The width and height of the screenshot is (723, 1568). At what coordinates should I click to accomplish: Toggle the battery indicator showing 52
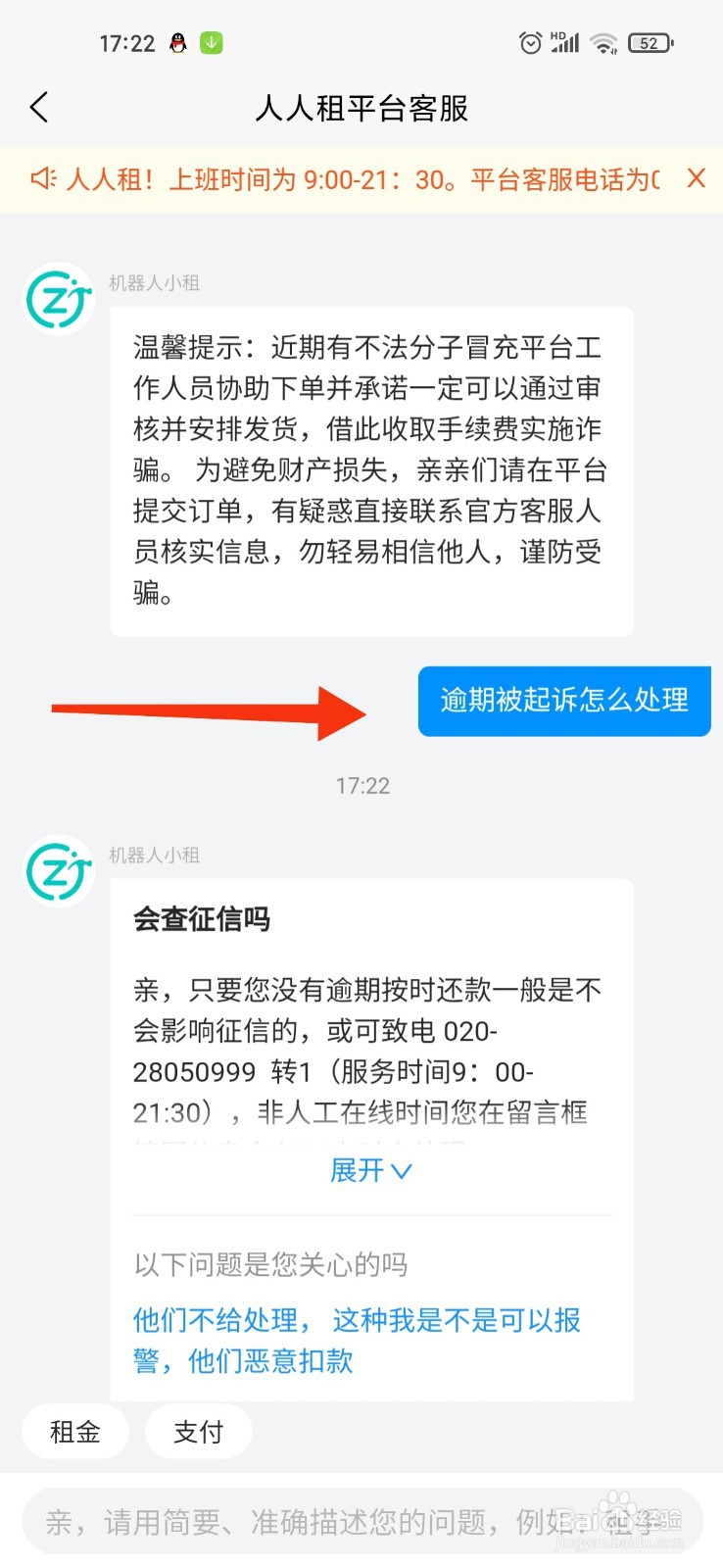click(x=649, y=42)
